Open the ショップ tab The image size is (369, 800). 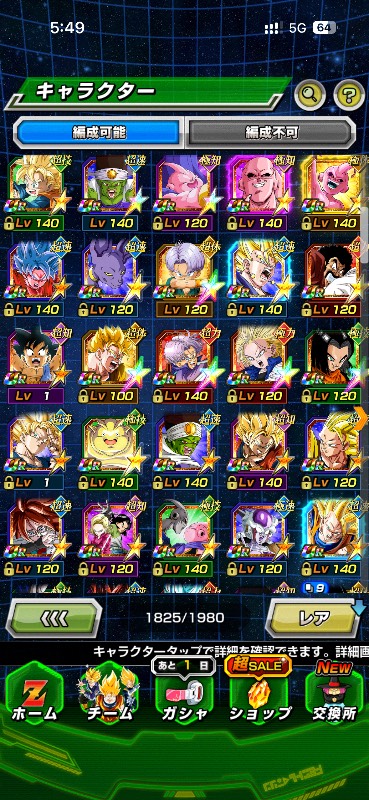click(x=259, y=694)
